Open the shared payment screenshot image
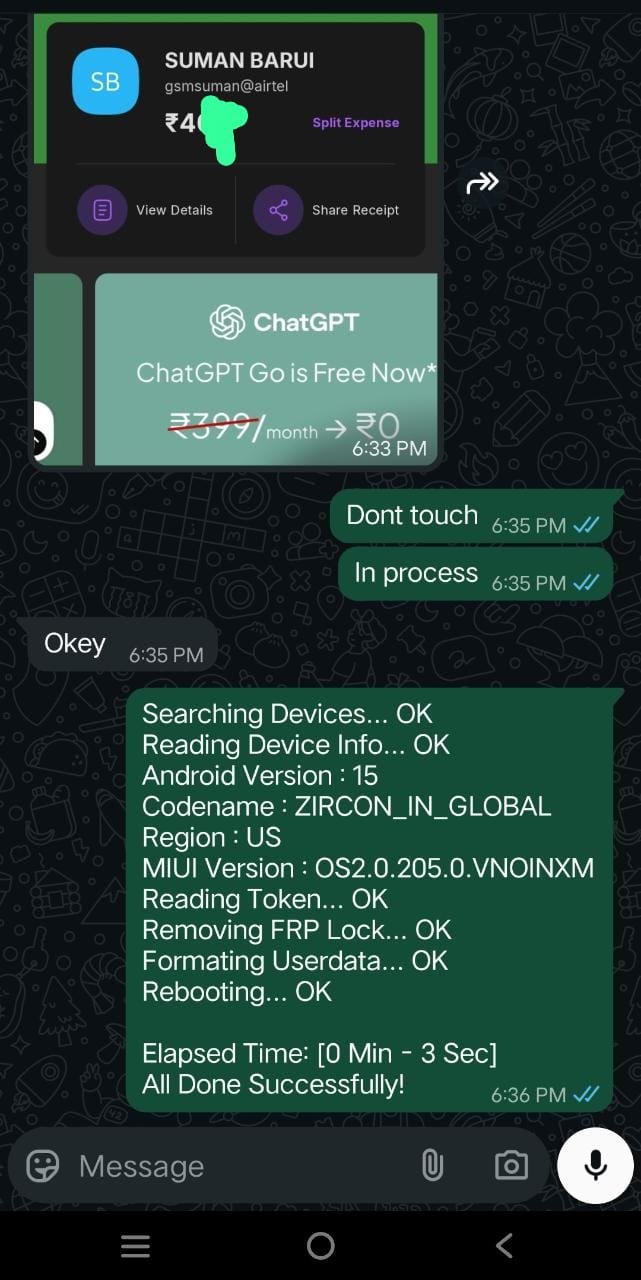 (x=237, y=240)
